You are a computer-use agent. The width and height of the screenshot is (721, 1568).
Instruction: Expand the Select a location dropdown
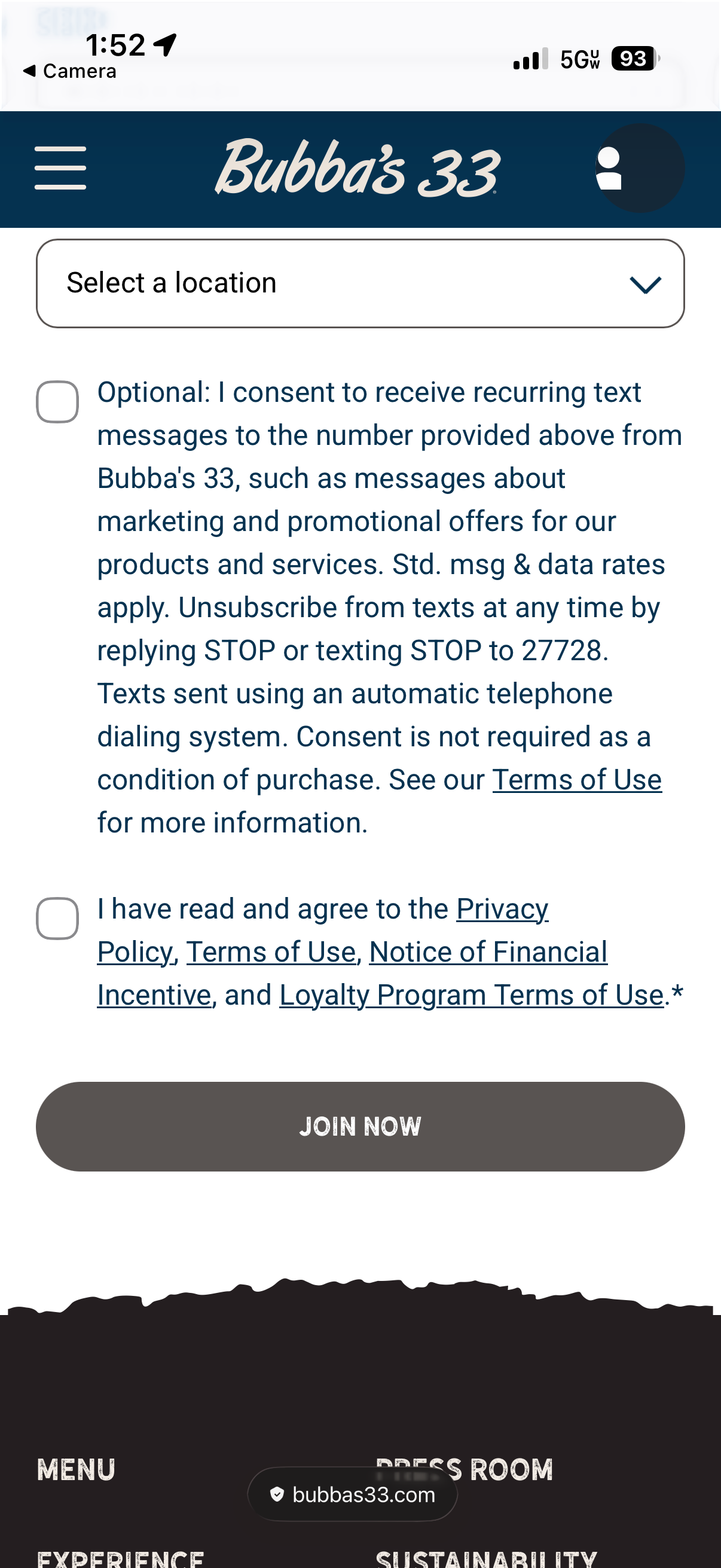(x=360, y=283)
